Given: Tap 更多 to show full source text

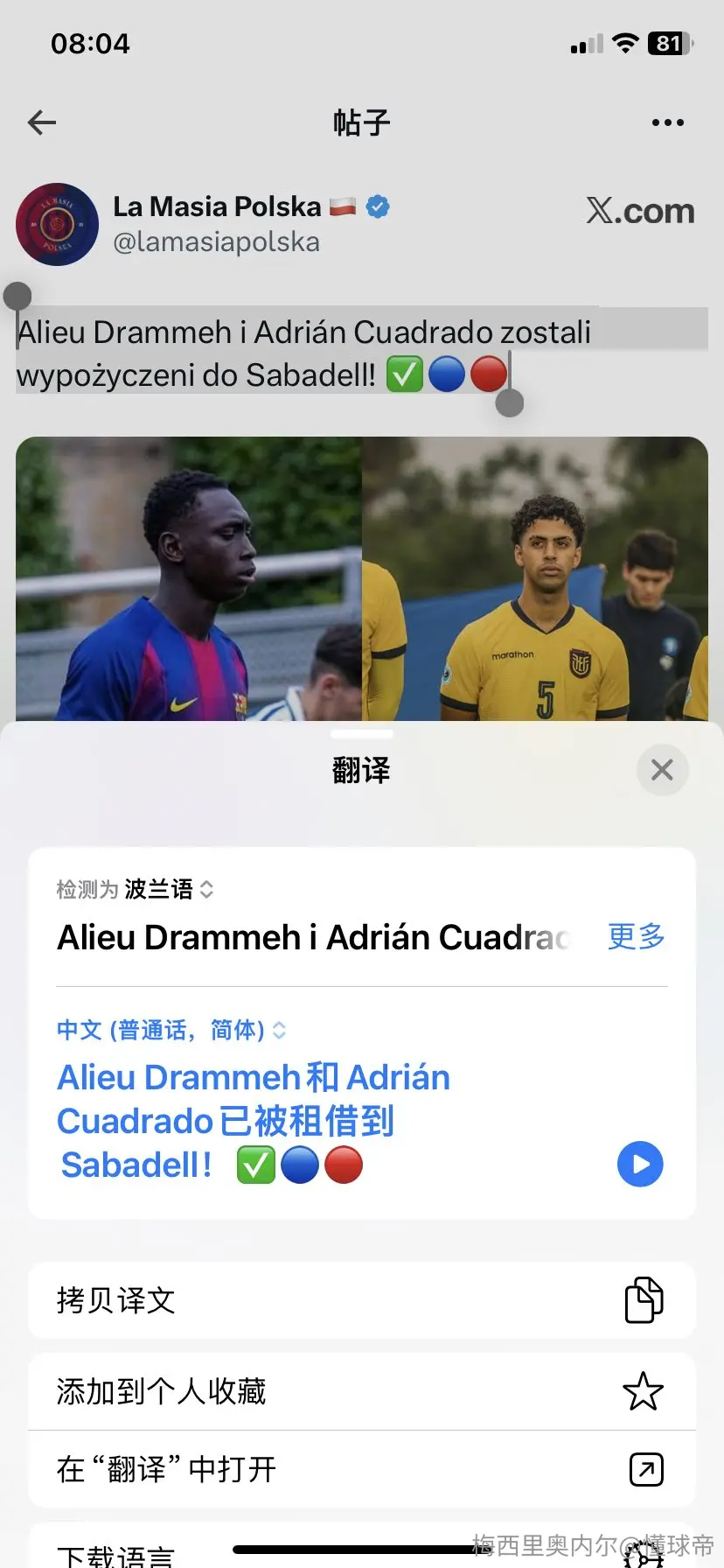Looking at the screenshot, I should pyautogui.click(x=637, y=936).
